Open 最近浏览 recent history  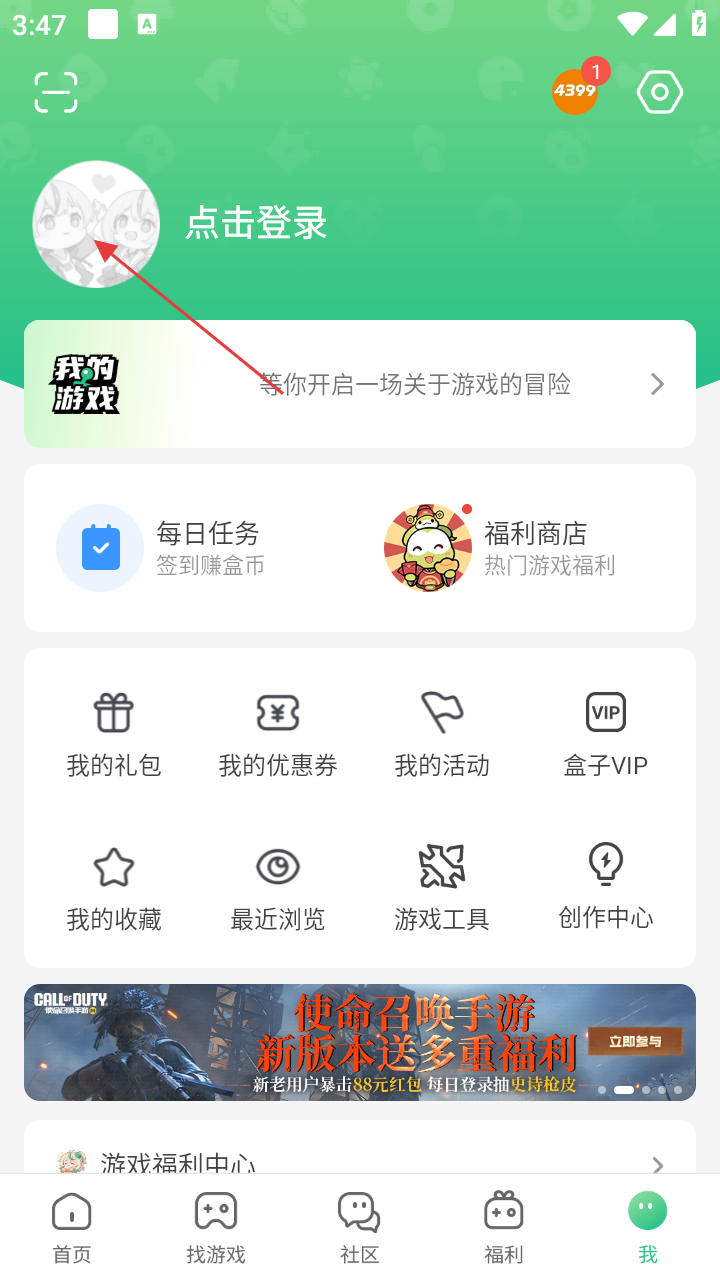pos(278,888)
